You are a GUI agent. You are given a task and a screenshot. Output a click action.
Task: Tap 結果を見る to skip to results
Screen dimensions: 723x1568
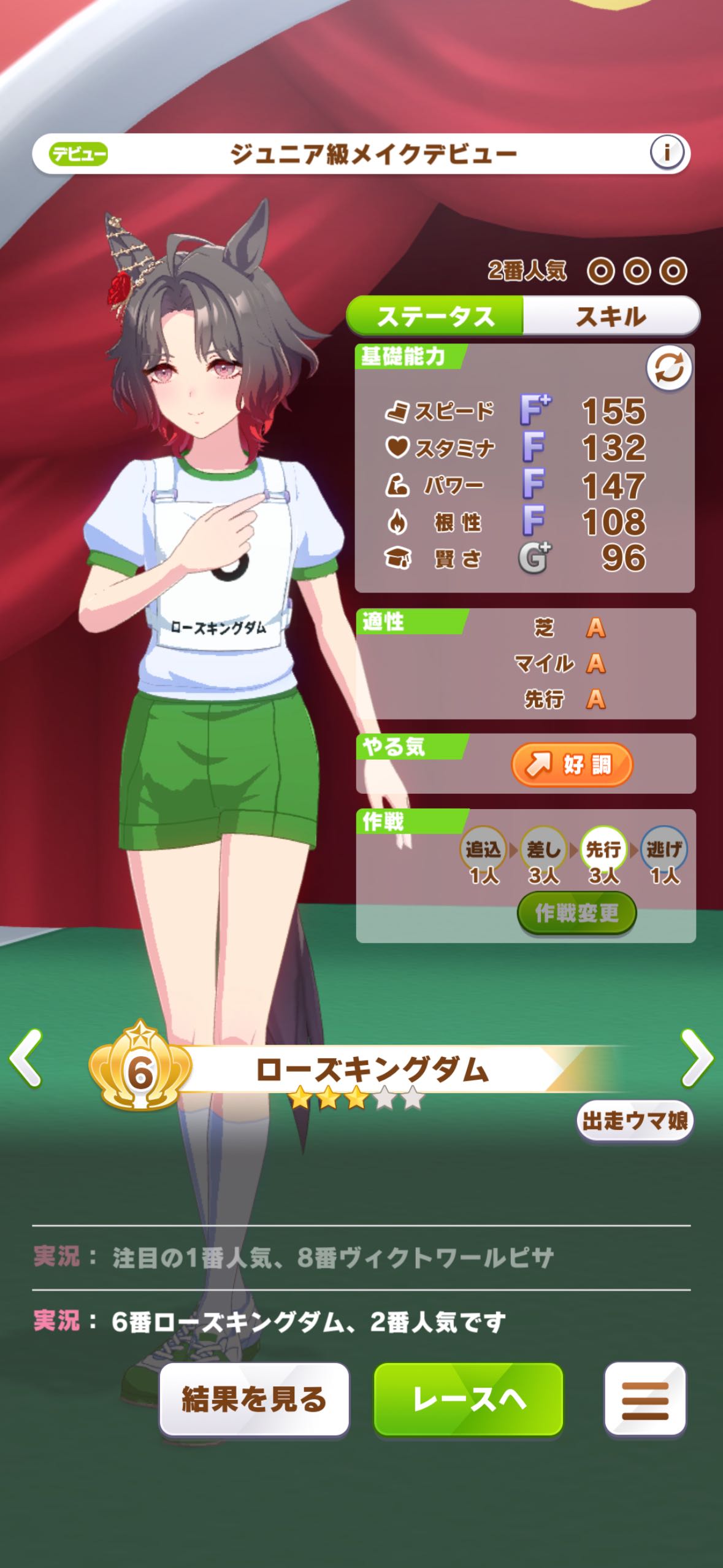[254, 1399]
